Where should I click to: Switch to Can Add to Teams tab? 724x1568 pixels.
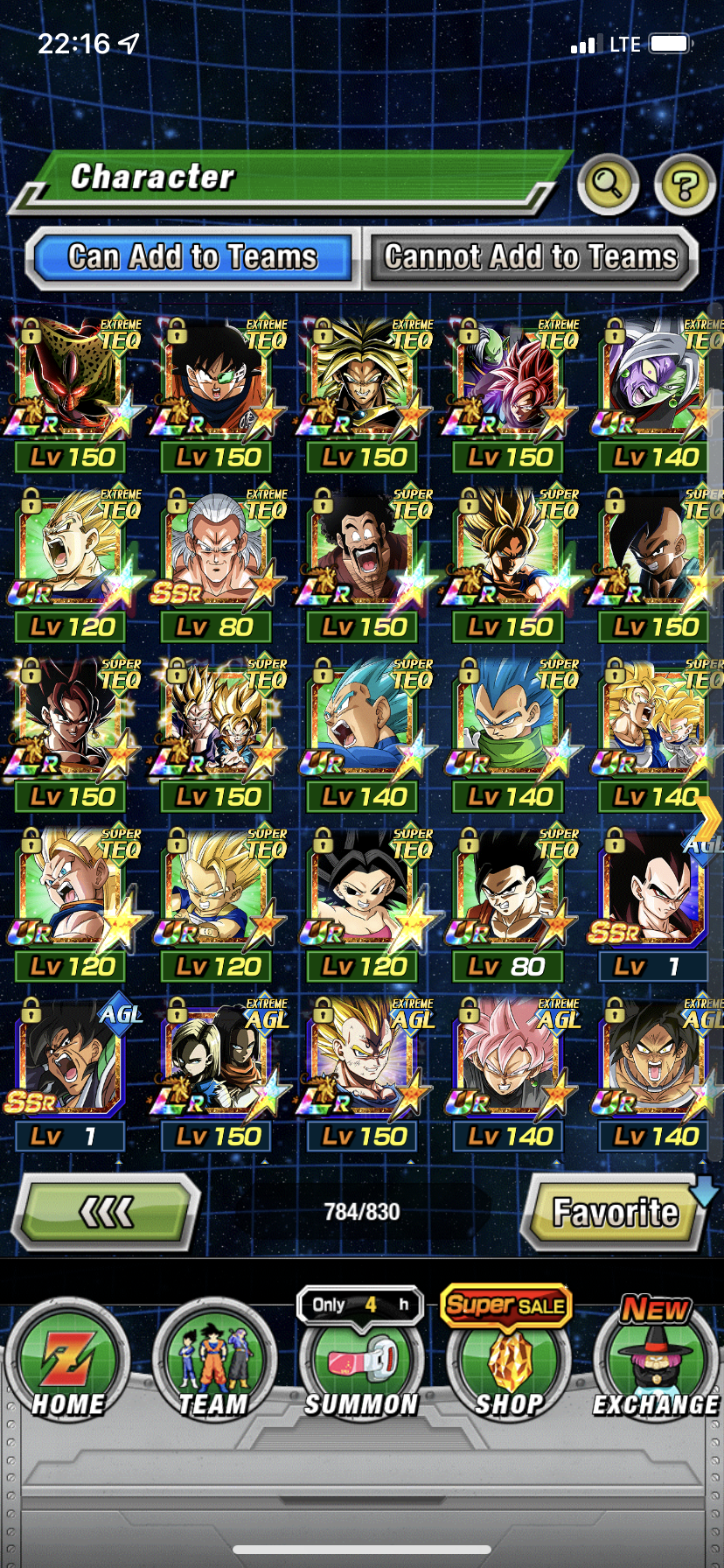click(192, 257)
